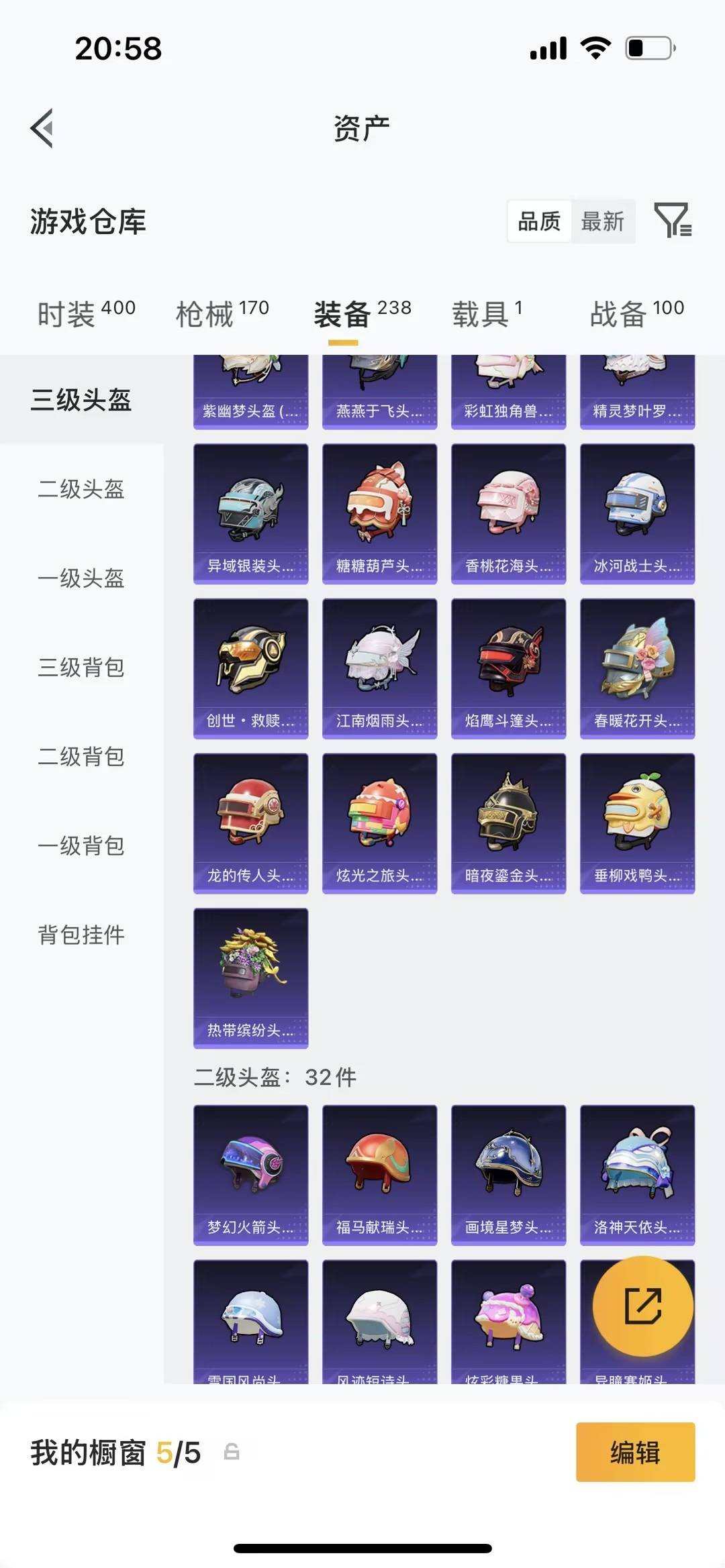Switch sorting to 最新

pos(603,222)
